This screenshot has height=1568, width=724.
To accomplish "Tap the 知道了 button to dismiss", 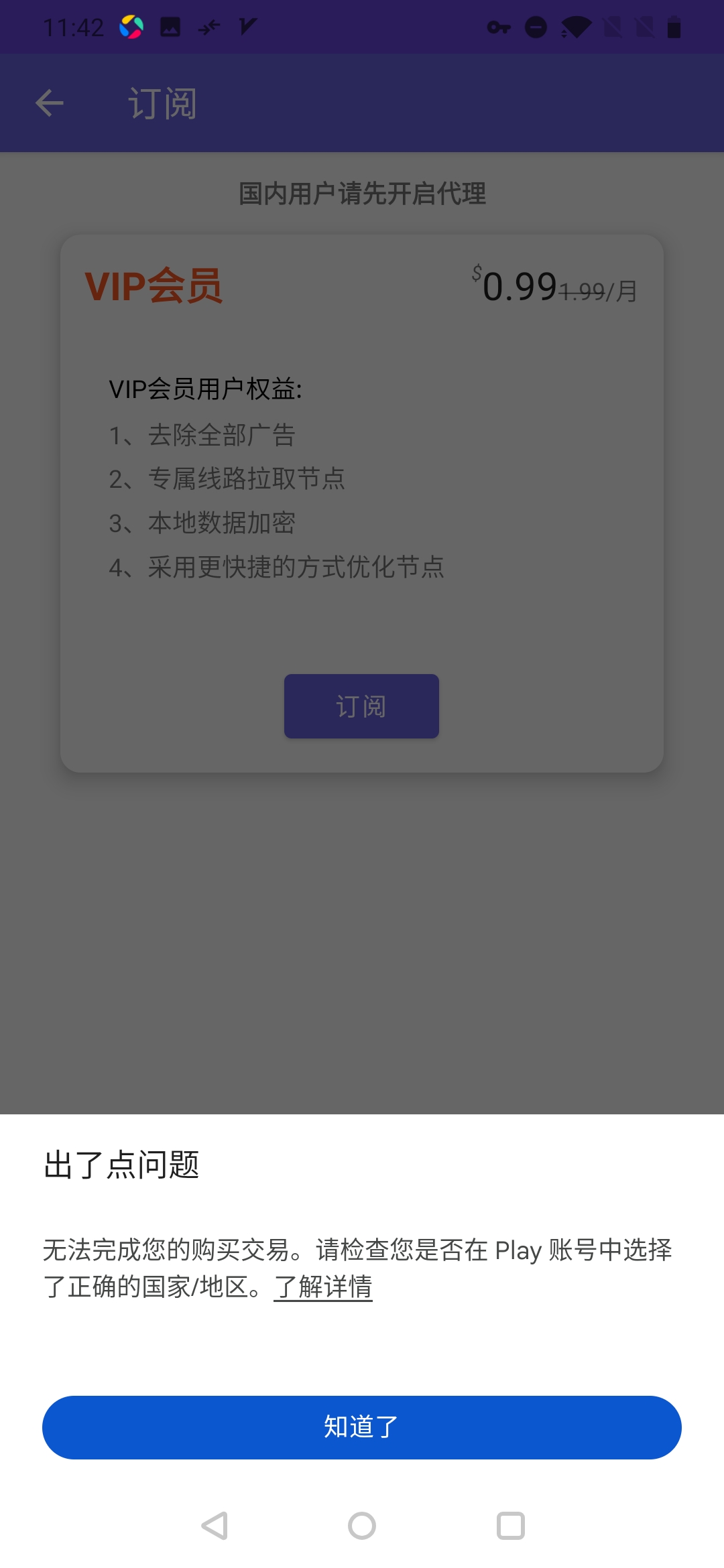I will 362,1427.
